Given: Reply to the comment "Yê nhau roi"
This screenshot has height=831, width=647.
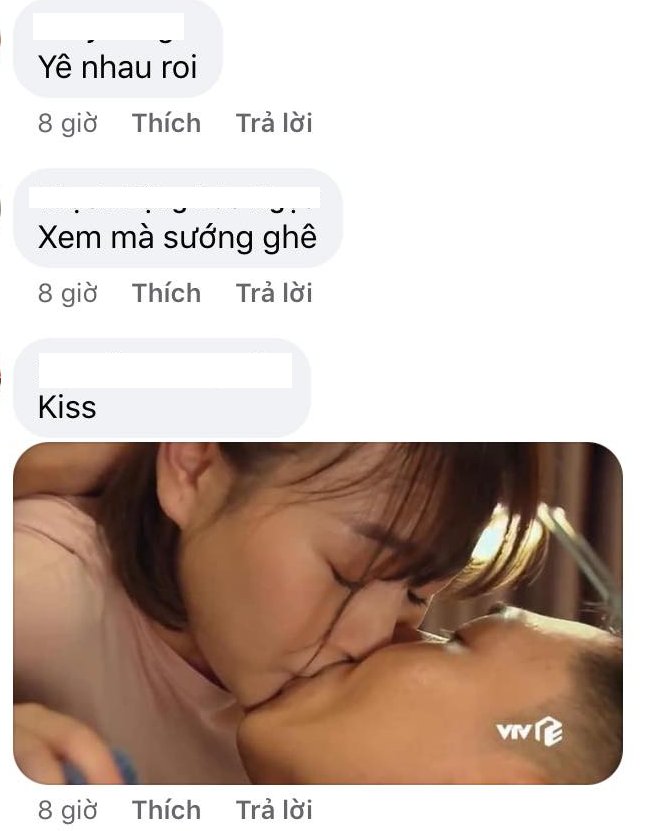Looking at the screenshot, I should tap(274, 123).
